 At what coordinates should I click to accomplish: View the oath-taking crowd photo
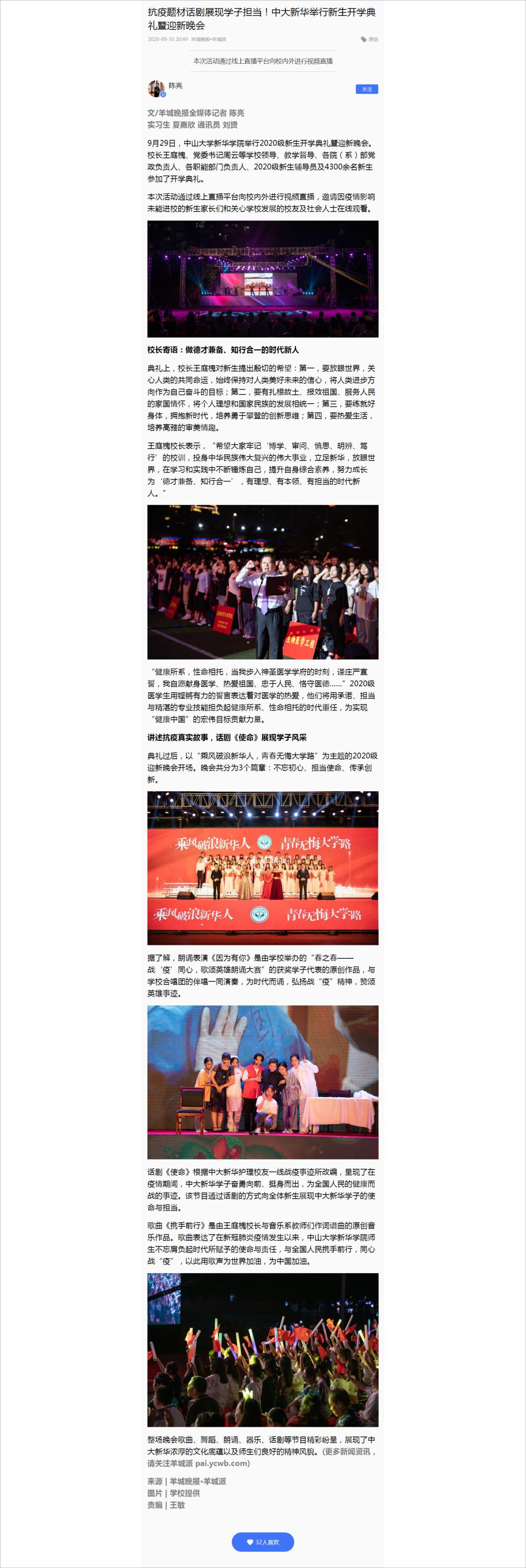click(x=262, y=582)
